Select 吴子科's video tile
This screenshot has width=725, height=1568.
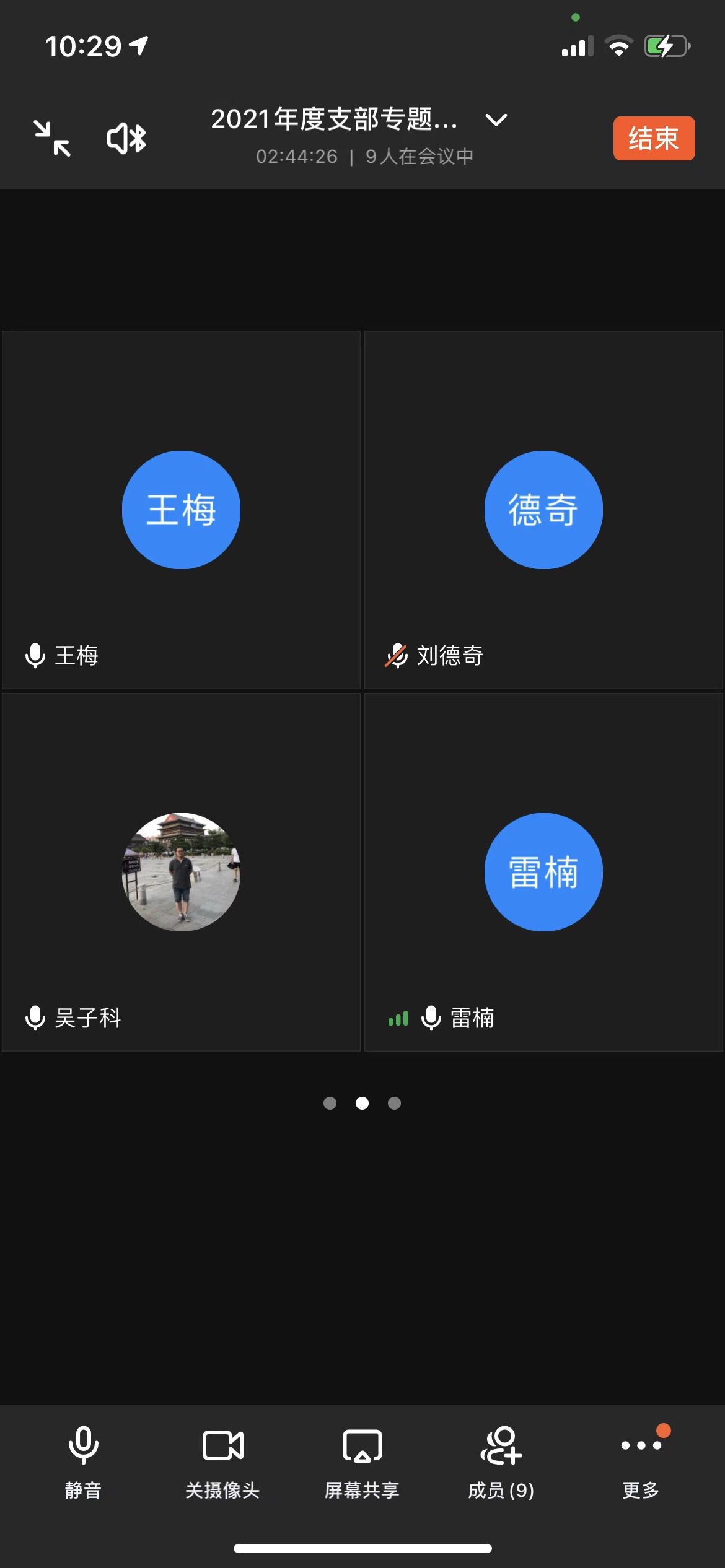[x=181, y=872]
